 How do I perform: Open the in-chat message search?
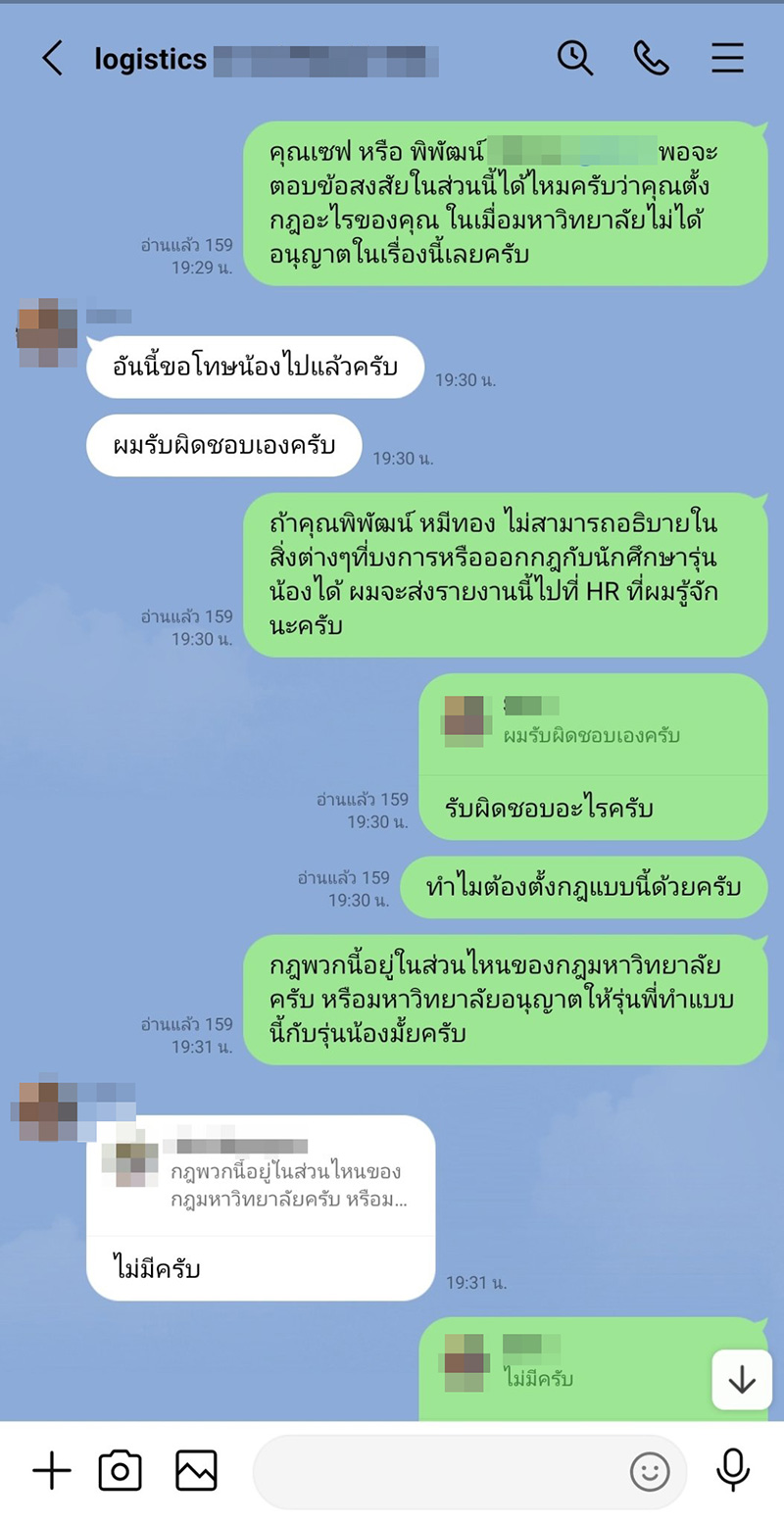click(576, 59)
